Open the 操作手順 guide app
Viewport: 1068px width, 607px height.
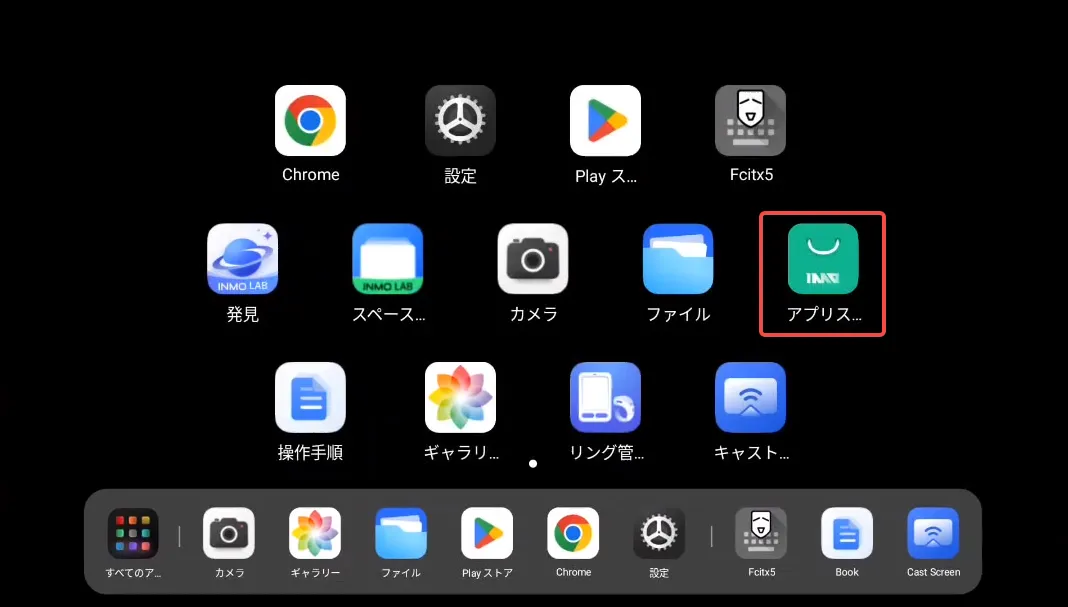click(310, 397)
